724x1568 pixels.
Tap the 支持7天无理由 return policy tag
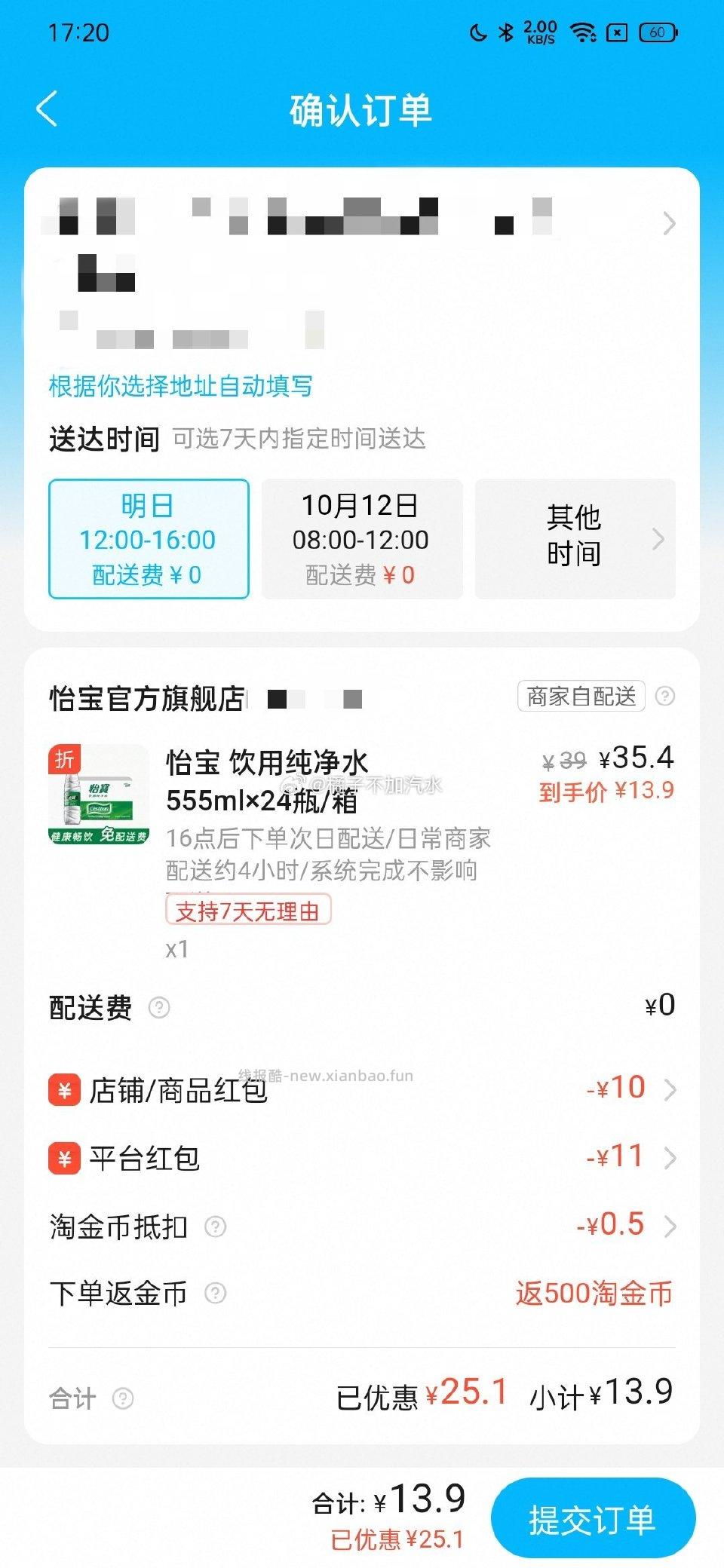click(x=247, y=910)
